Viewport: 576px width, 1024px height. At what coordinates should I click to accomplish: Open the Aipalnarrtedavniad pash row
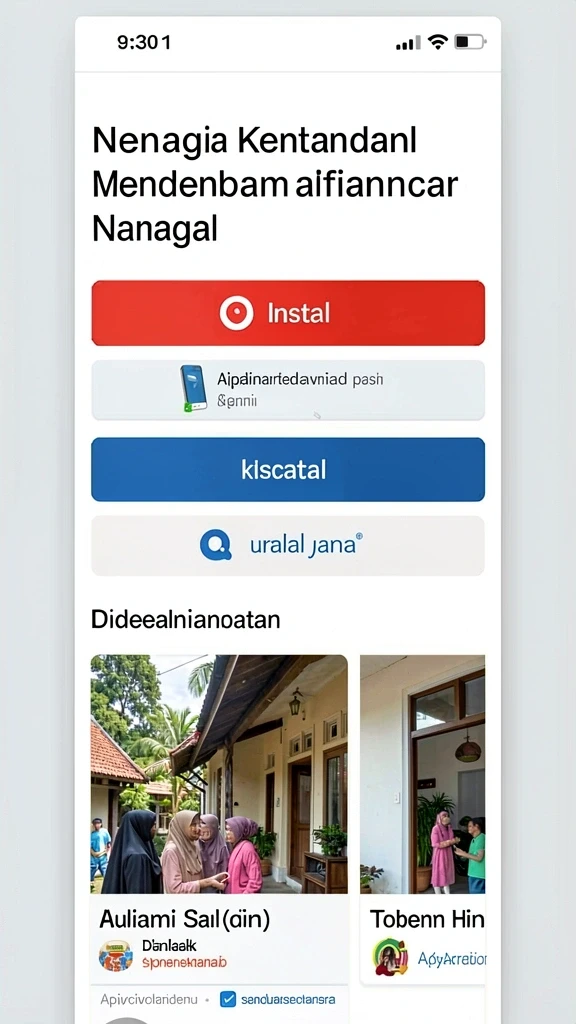[x=288, y=390]
